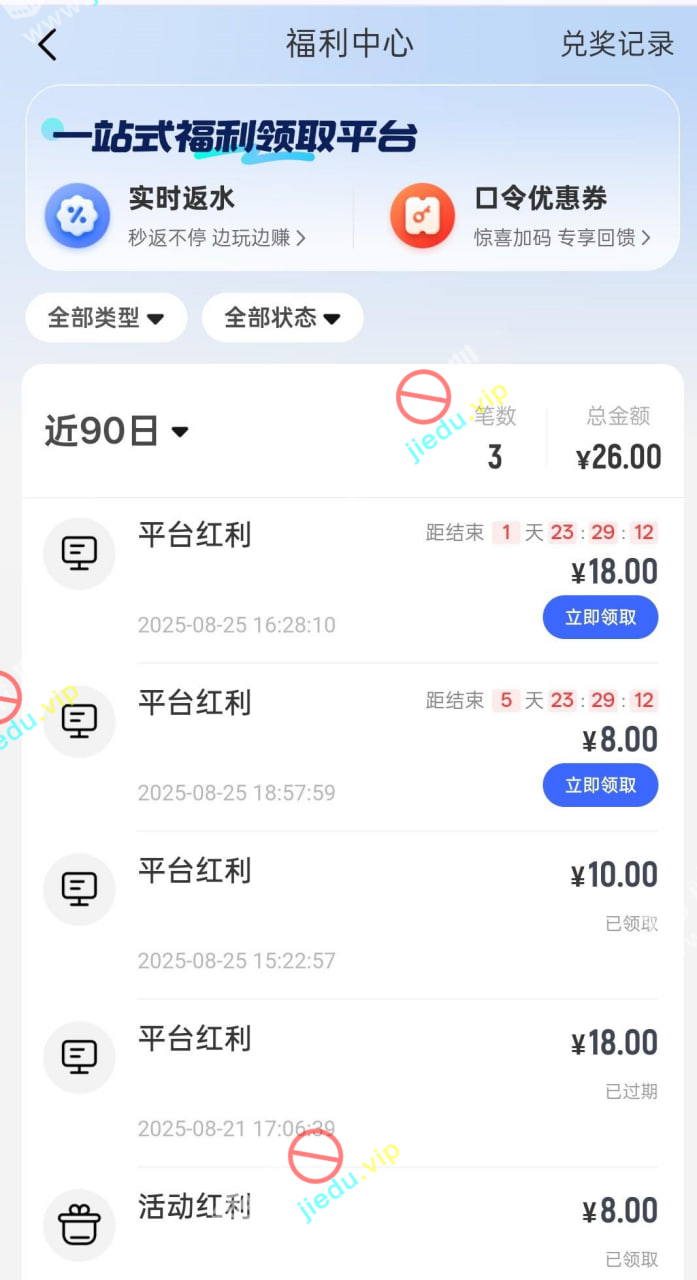Claim the ¥8.00 平台红利 with 立即领取
This screenshot has height=1280, width=697.
pos(600,785)
